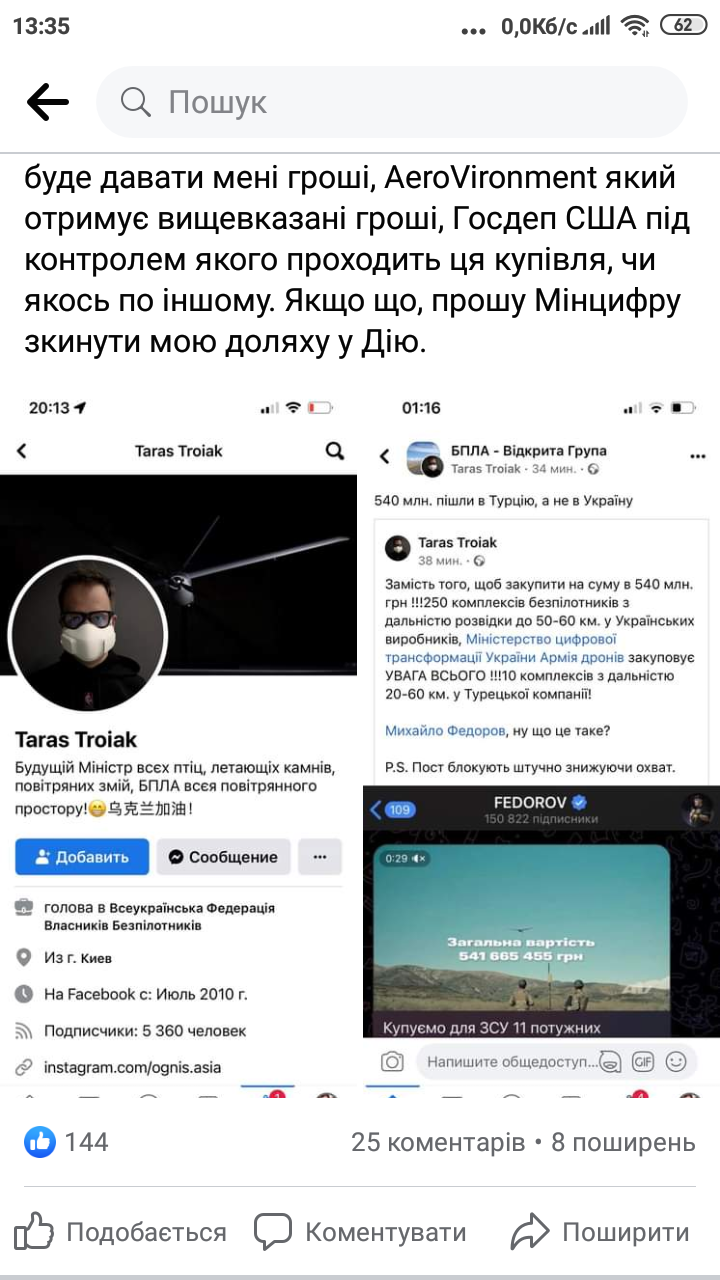The width and height of the screenshot is (720, 1280).
Task: Share the post via Поширити
Action: [600, 1233]
